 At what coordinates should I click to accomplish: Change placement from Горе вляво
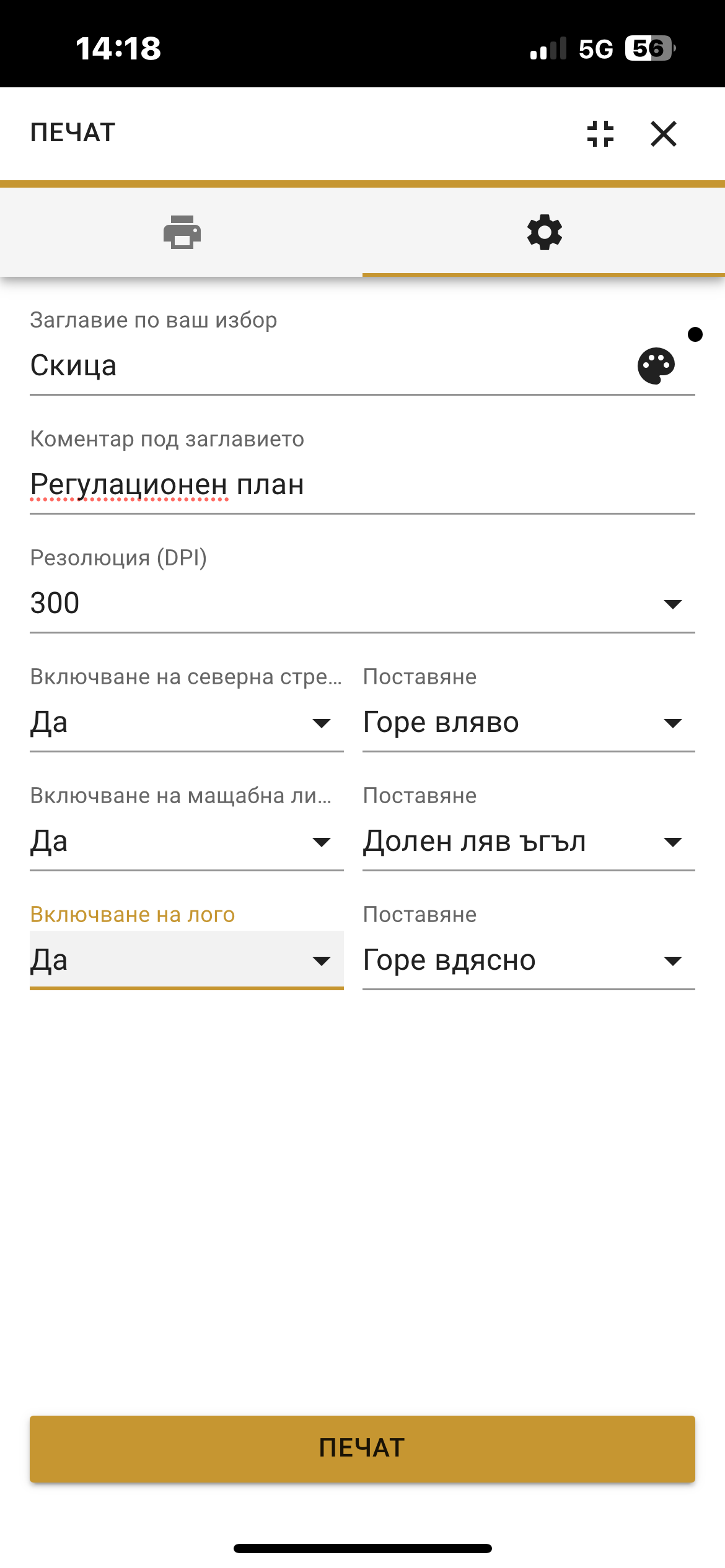click(x=529, y=722)
